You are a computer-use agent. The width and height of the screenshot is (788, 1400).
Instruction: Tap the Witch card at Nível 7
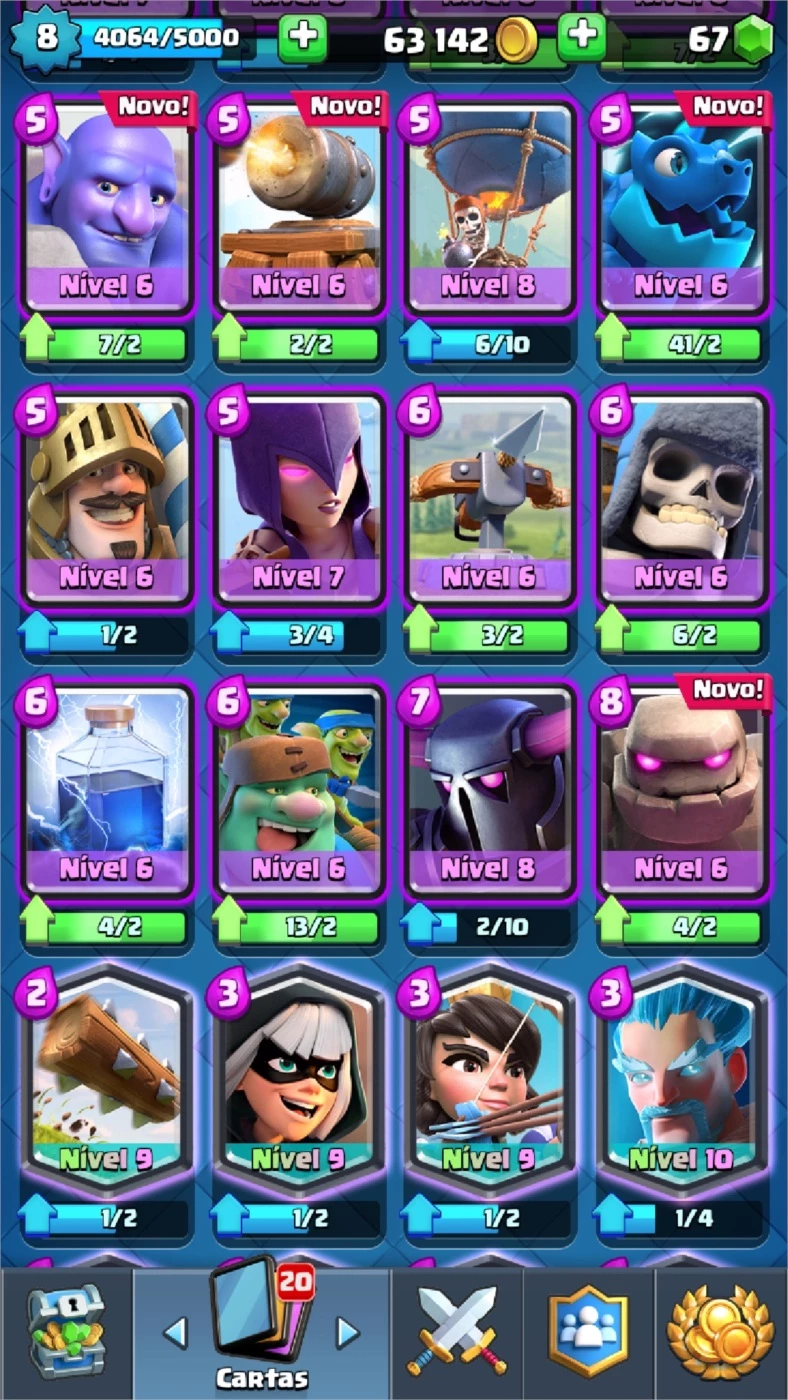point(298,499)
